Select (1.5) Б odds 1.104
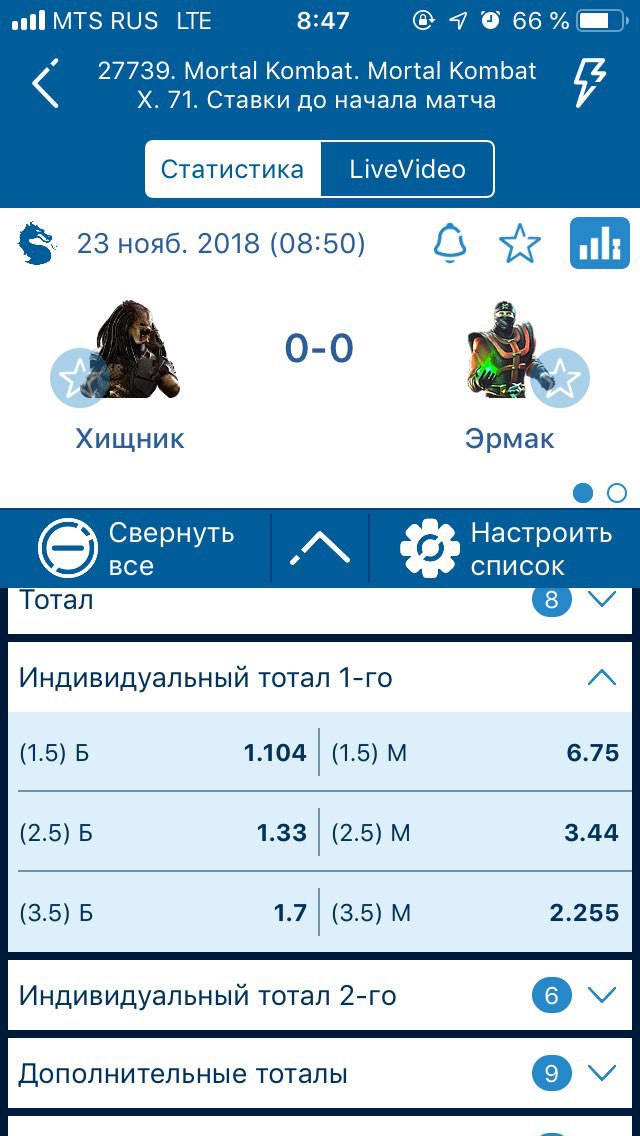The image size is (640, 1136). point(163,753)
